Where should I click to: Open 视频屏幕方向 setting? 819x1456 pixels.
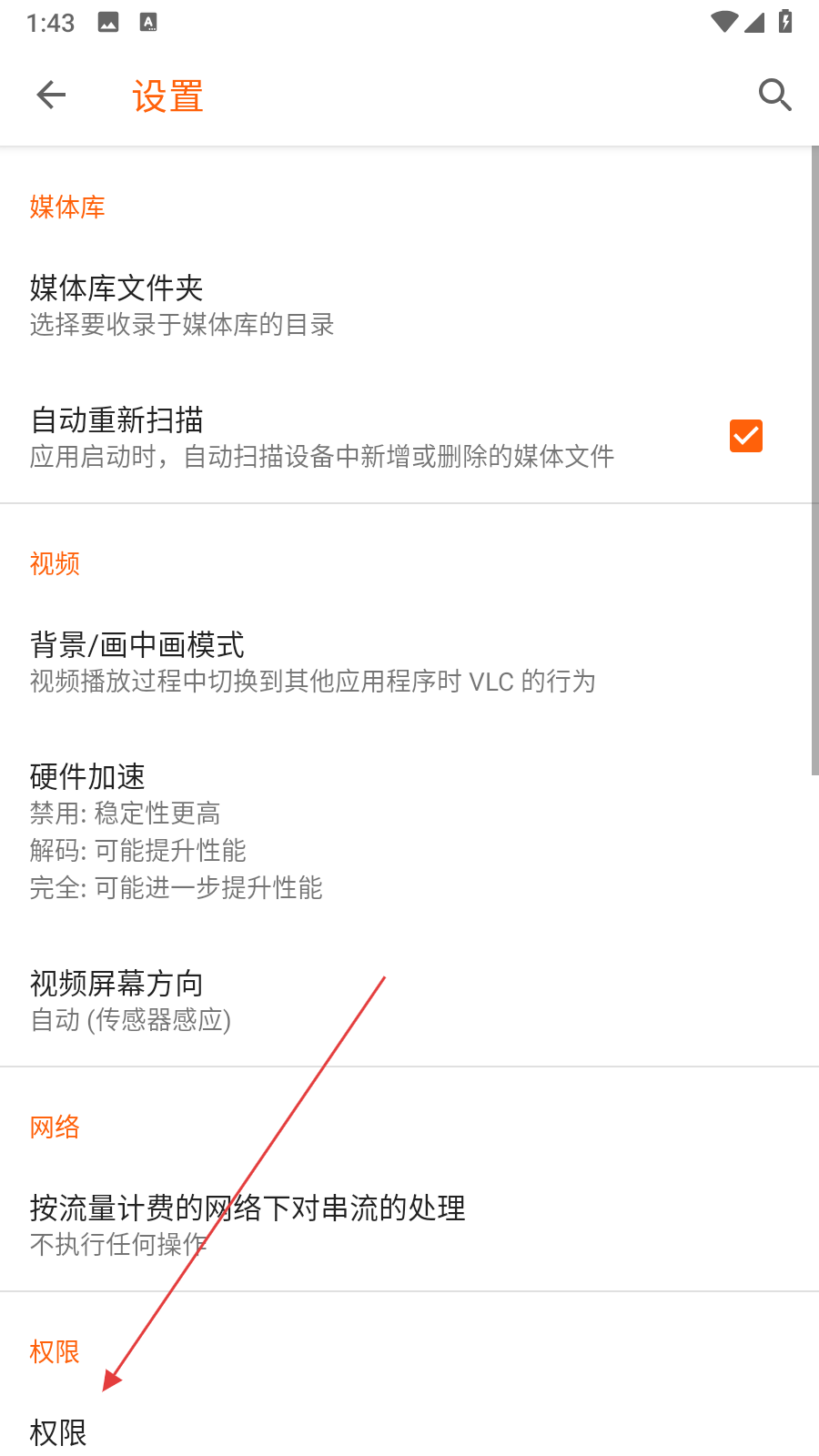pyautogui.click(x=273, y=1000)
